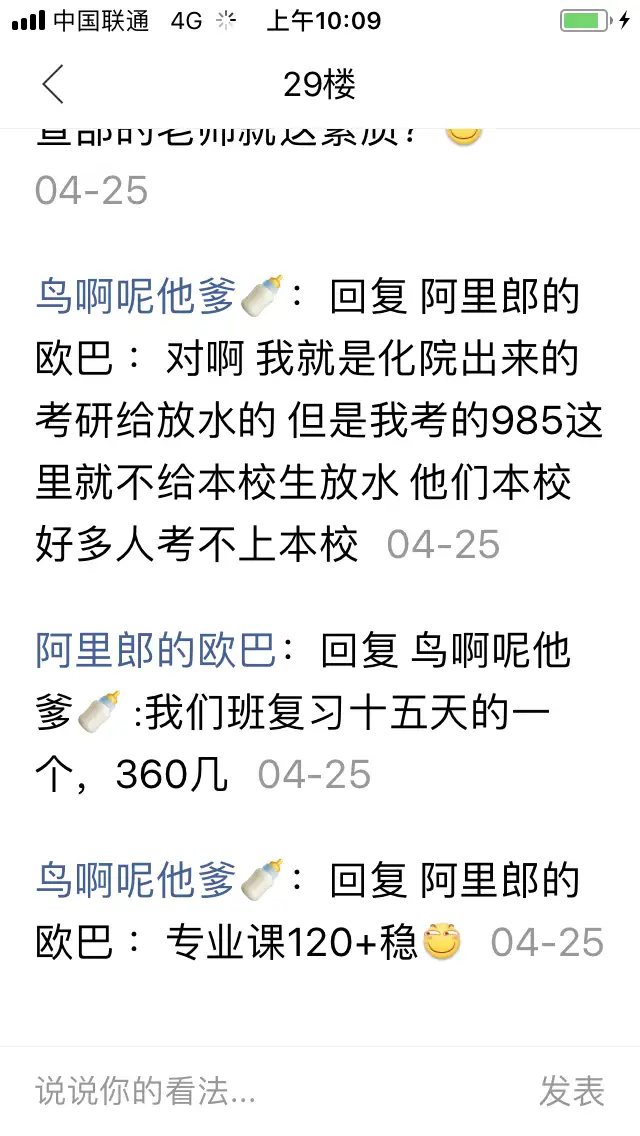
Task: Tap the 说说你的看法 comment input field
Action: tap(250, 1091)
